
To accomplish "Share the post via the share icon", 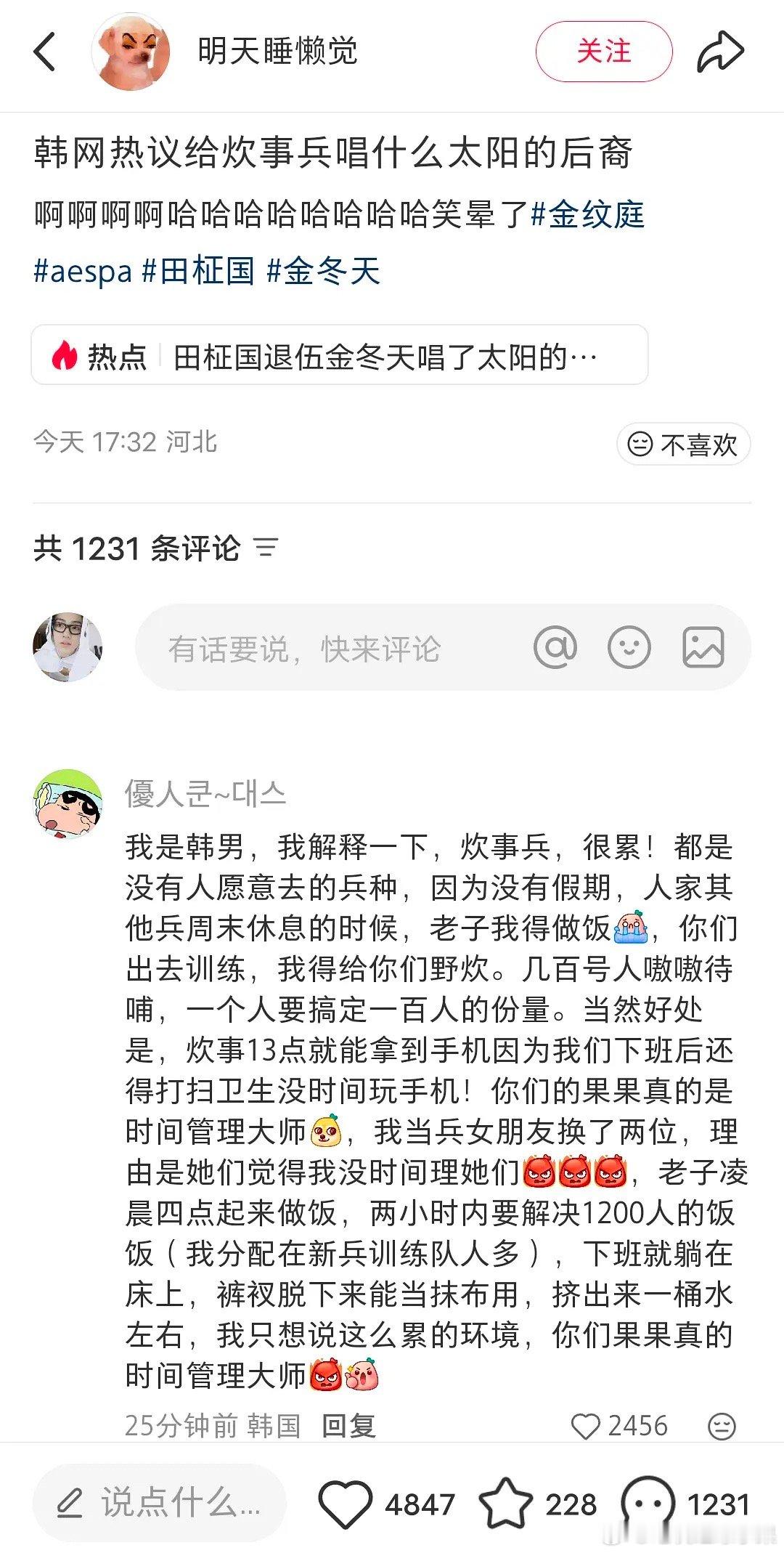I will click(x=721, y=49).
